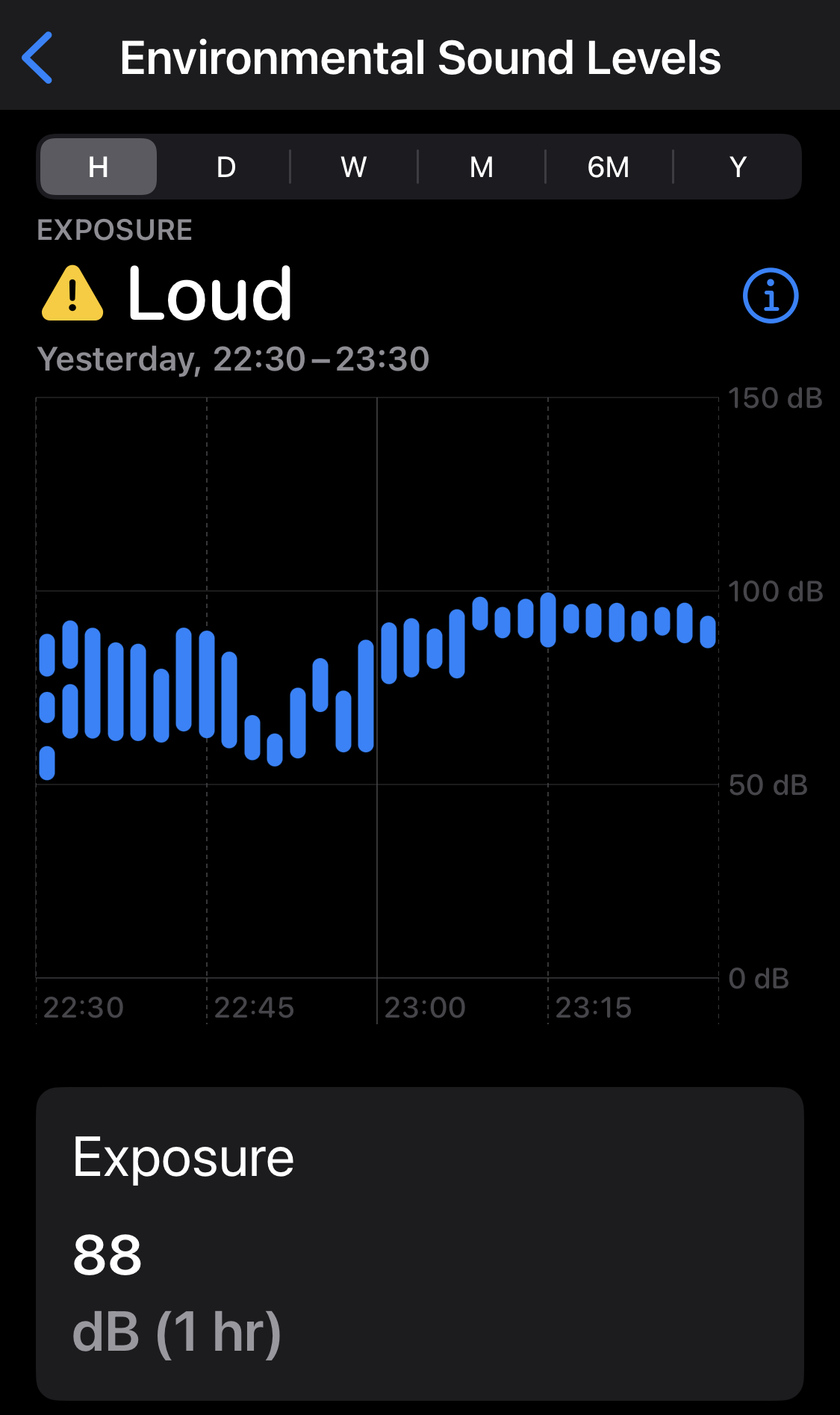View the Y yearly range
Viewport: 840px width, 1415px height.
click(x=738, y=167)
